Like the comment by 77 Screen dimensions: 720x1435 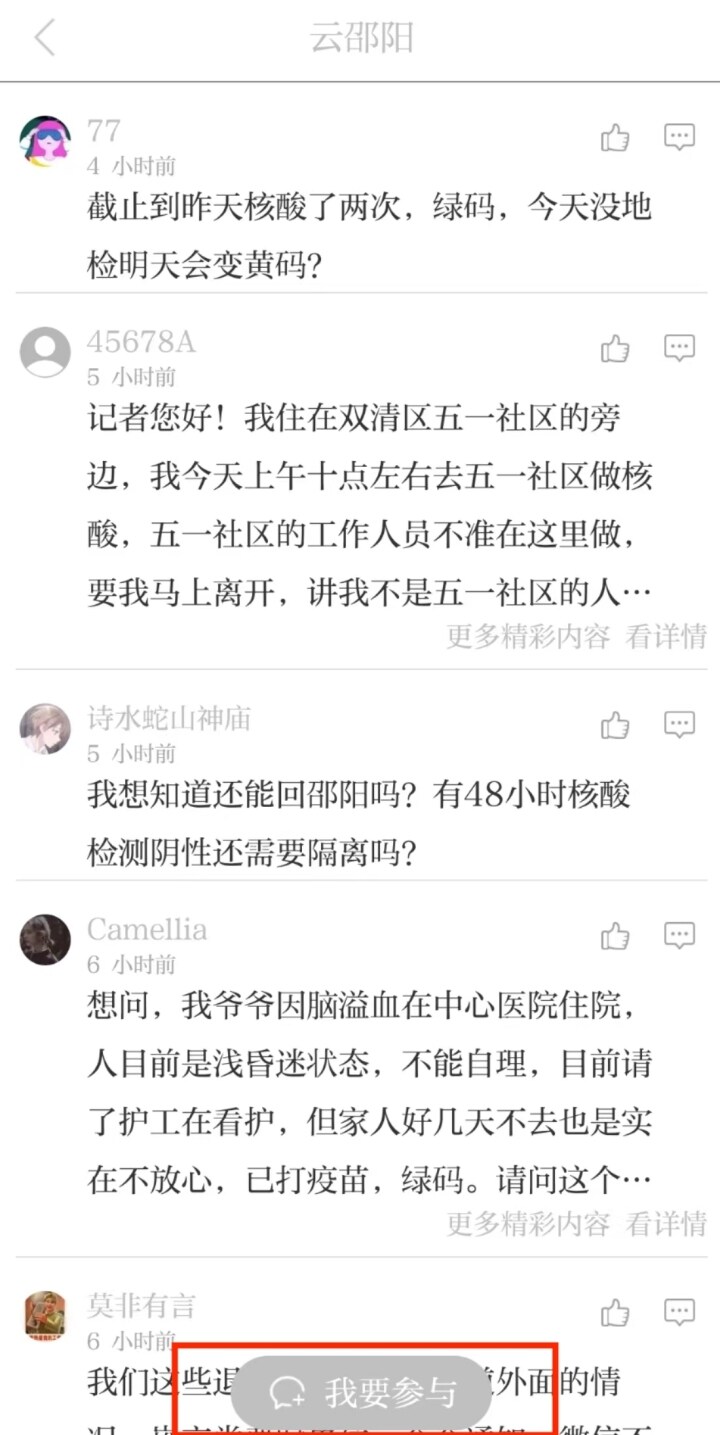point(615,137)
